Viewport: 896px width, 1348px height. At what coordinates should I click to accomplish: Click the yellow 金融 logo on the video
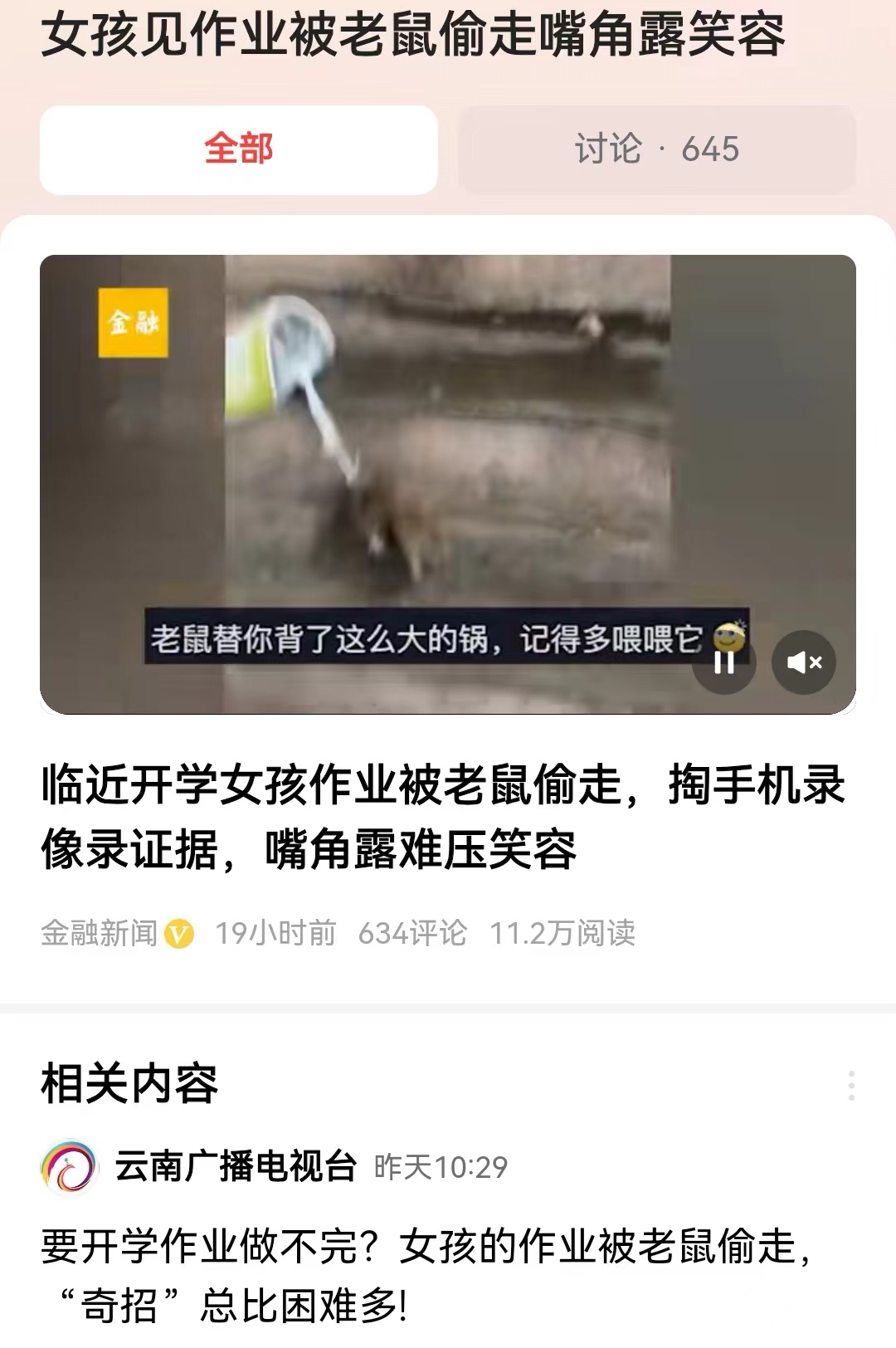(x=133, y=324)
